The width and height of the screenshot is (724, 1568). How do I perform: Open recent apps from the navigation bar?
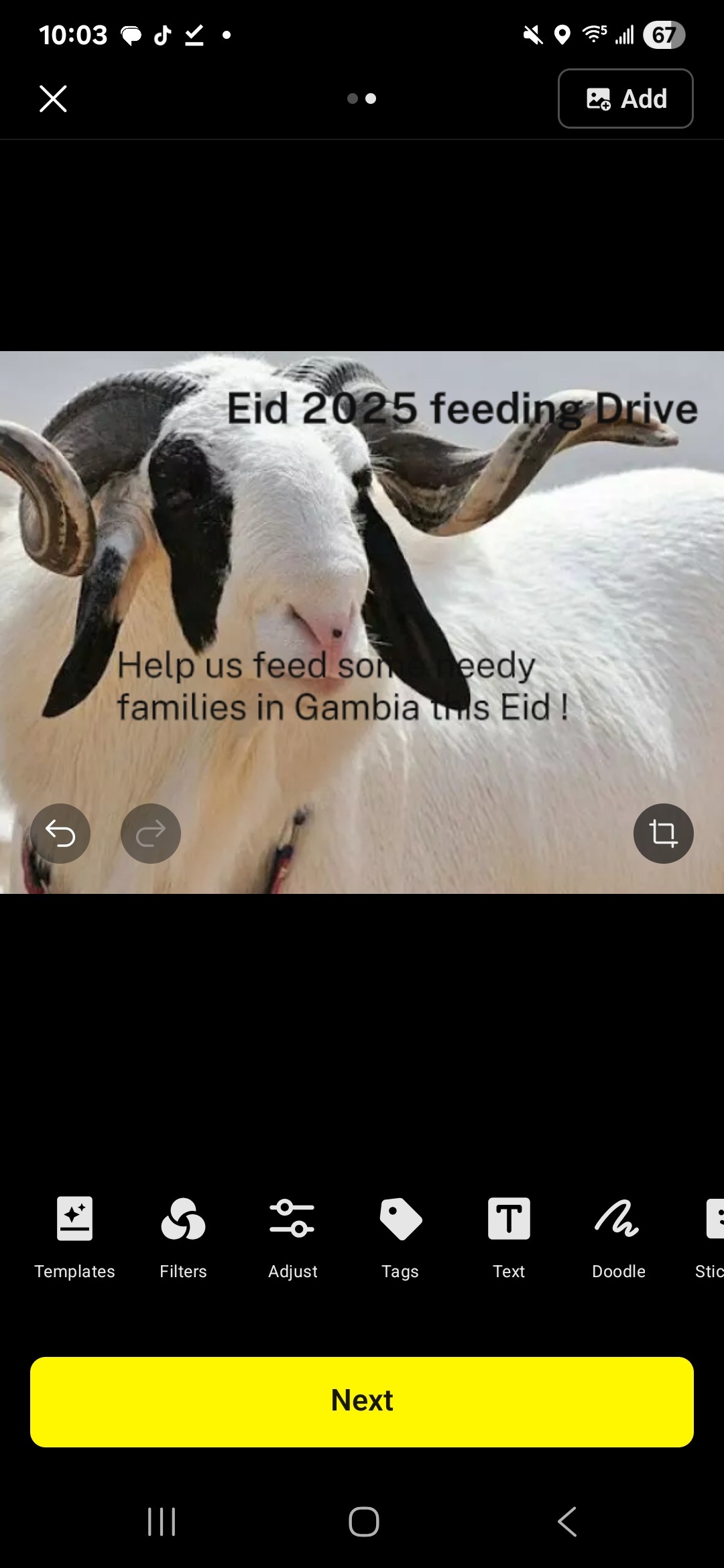pos(162,1521)
